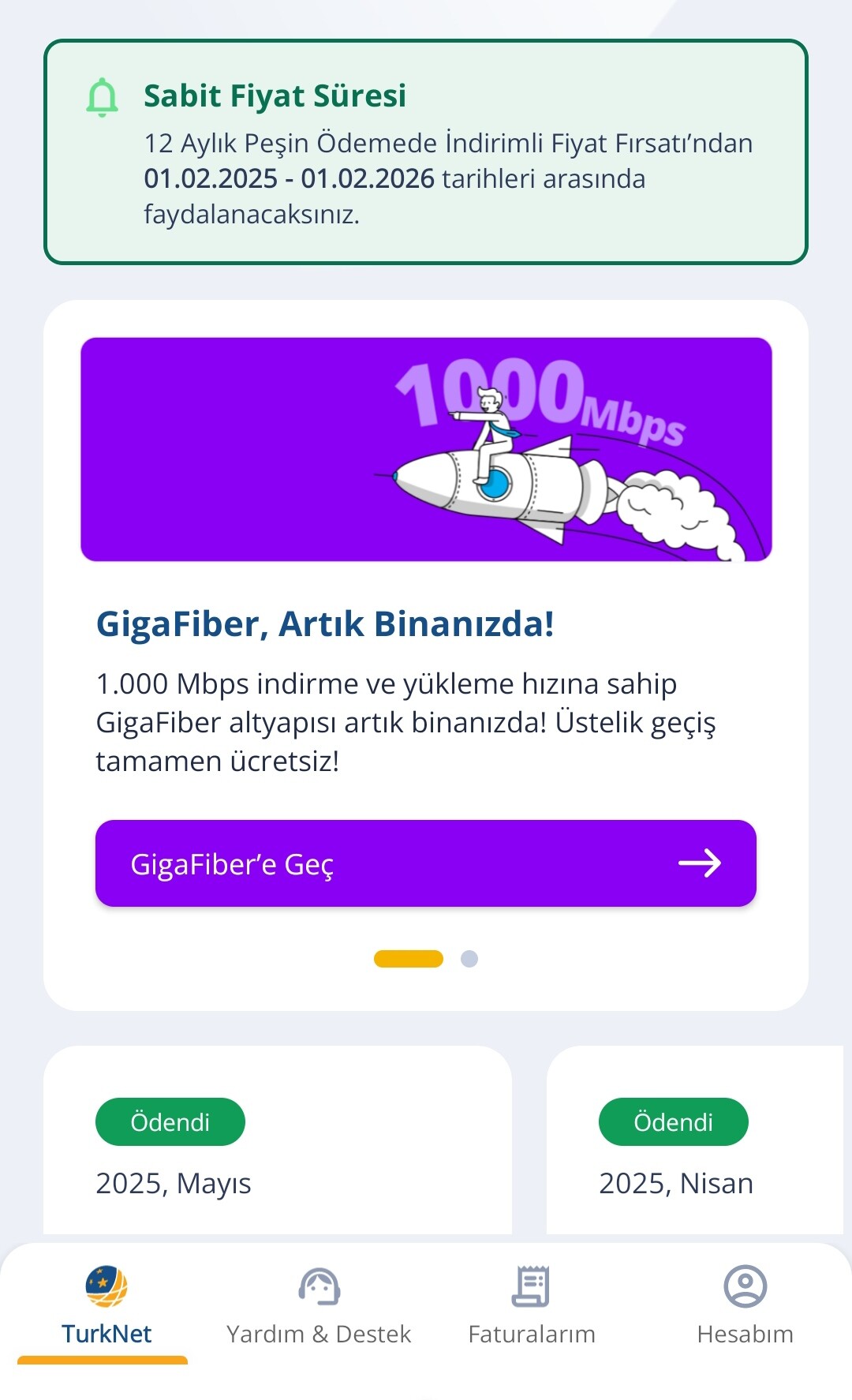Go to the second carousel page dot
The width and height of the screenshot is (852, 1400).
tap(469, 959)
